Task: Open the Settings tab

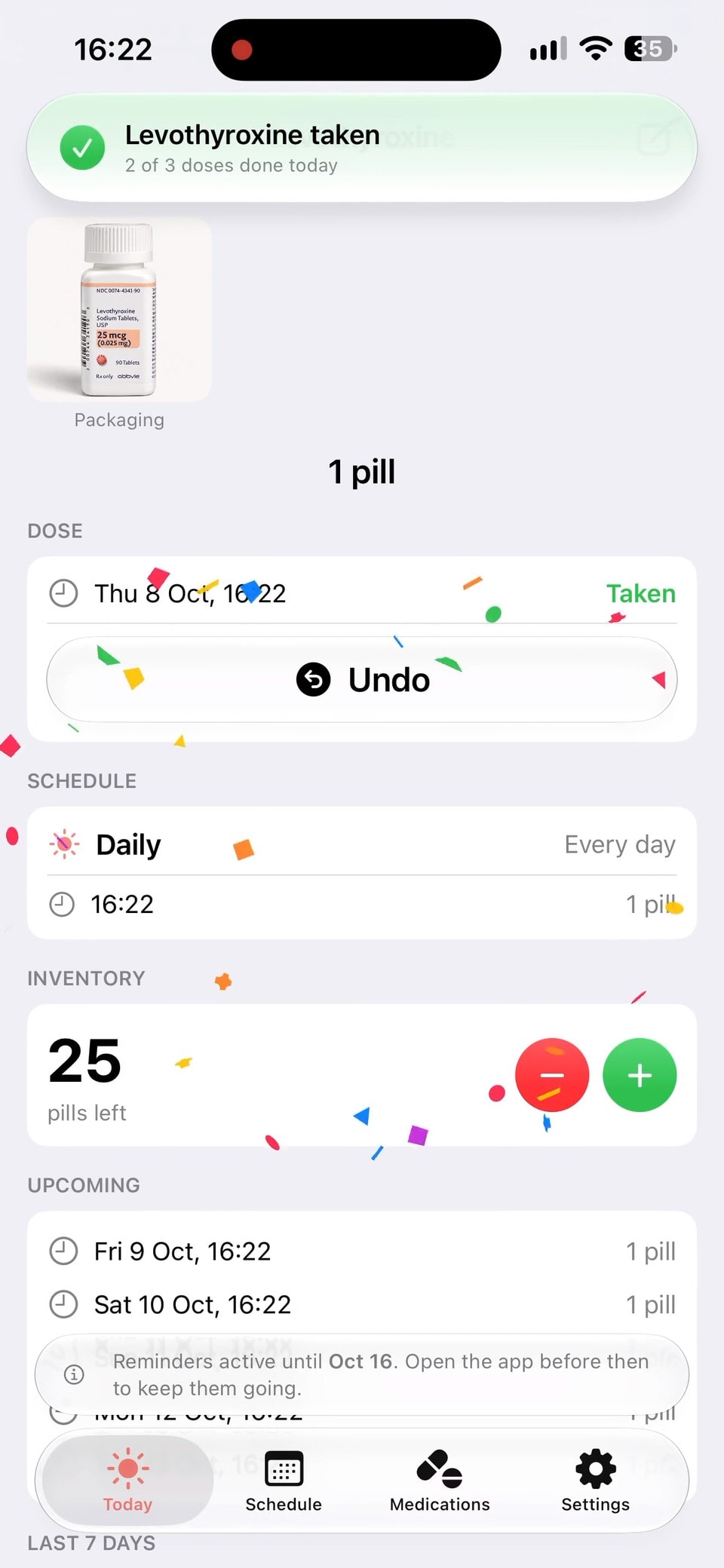Action: [595, 1481]
